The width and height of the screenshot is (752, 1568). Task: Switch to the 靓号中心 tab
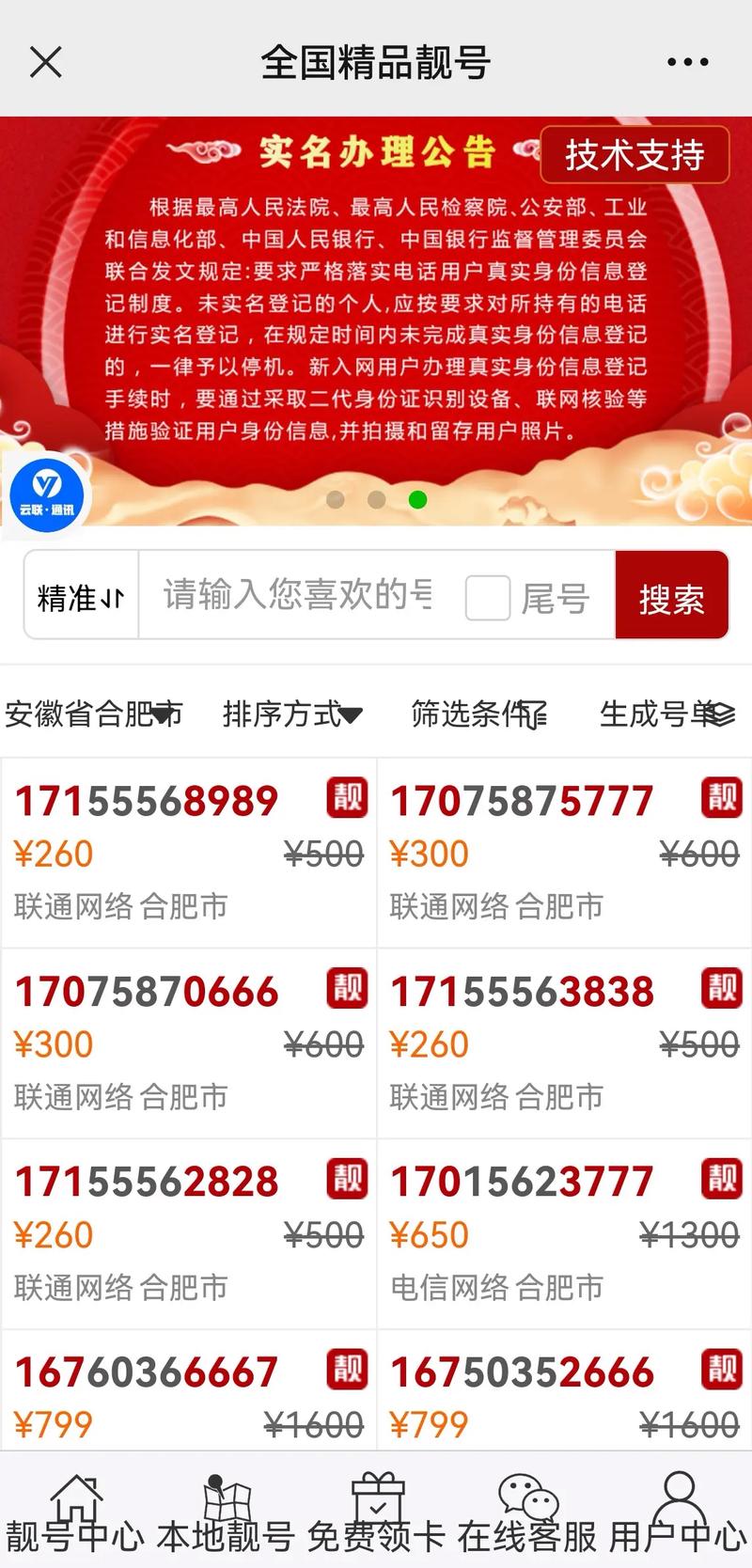(x=75, y=1513)
